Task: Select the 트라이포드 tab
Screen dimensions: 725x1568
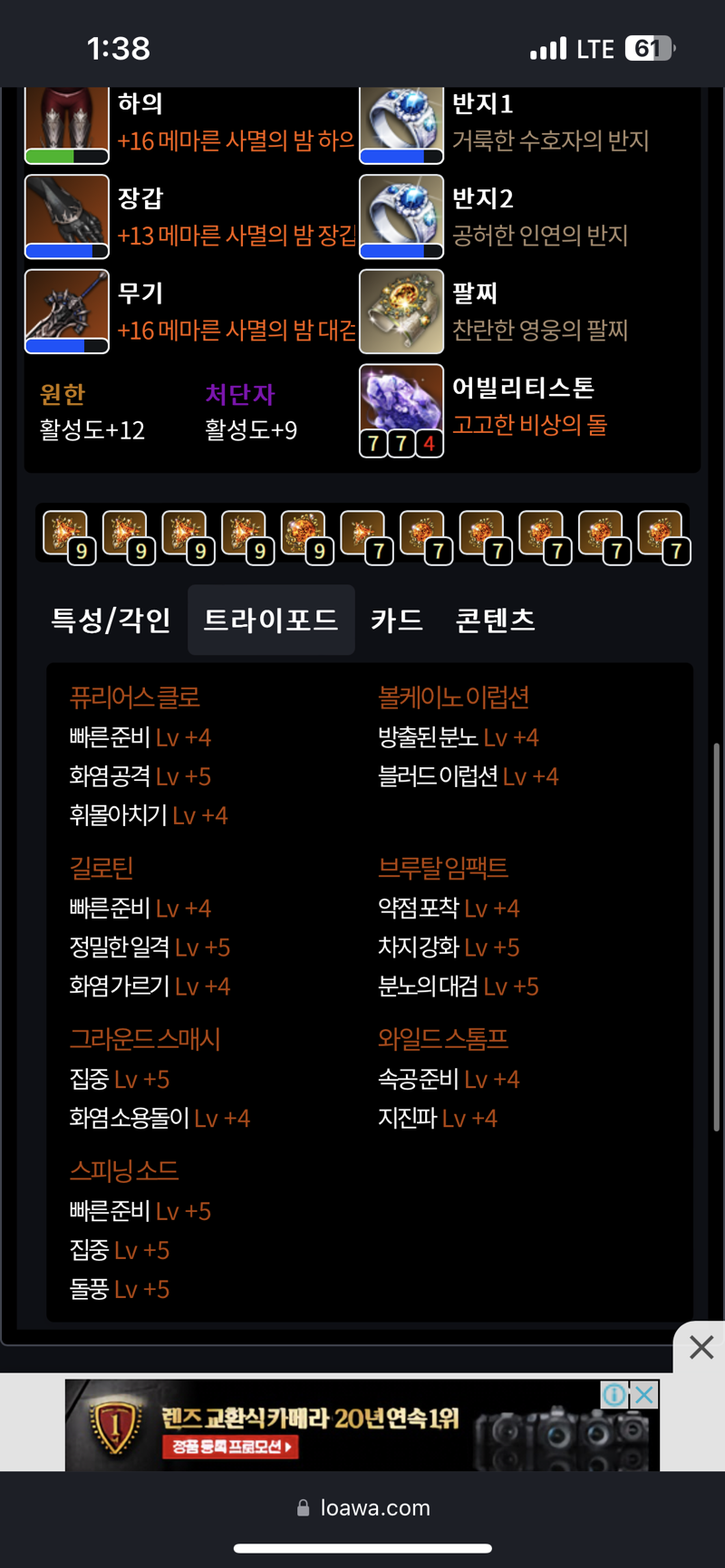Action: click(271, 620)
